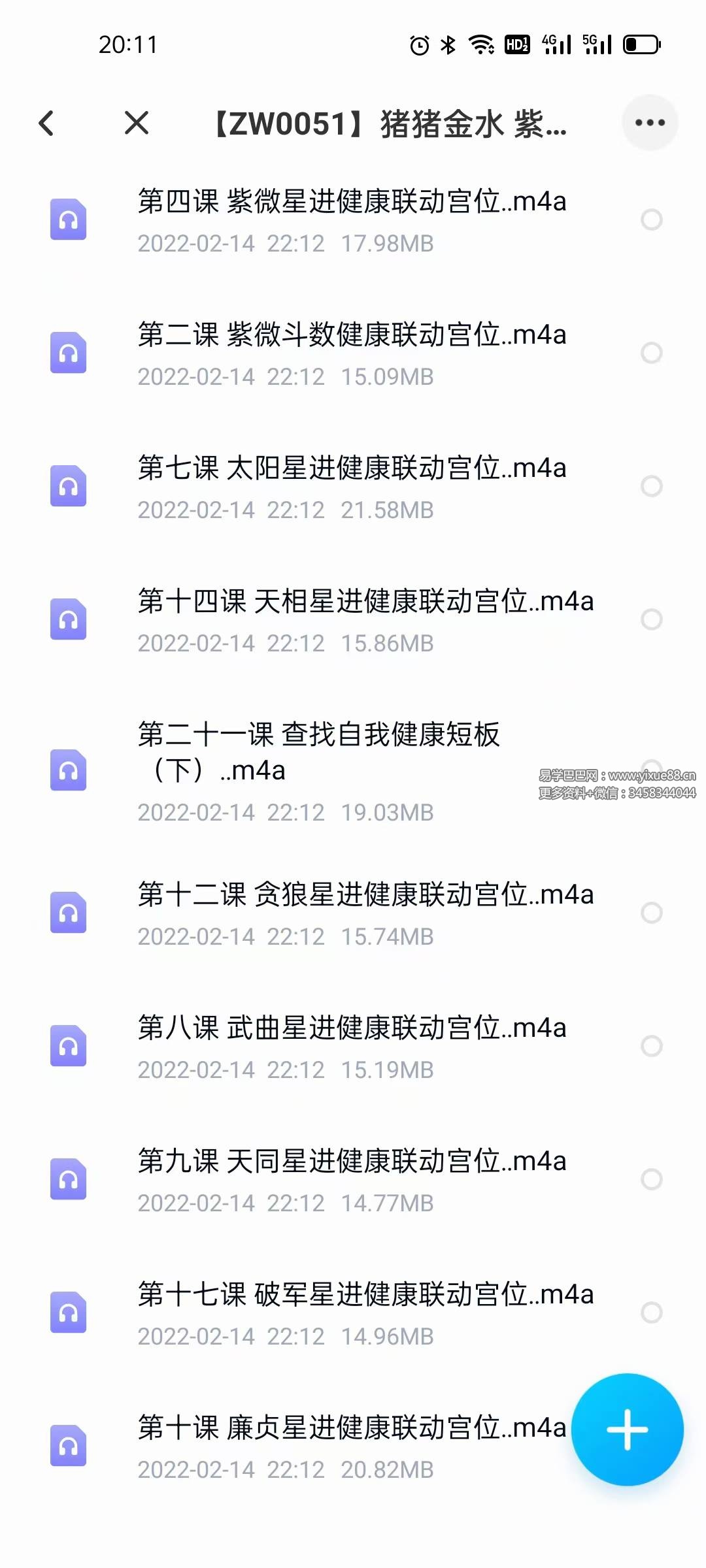This screenshot has width=706, height=1568.
Task: Select the checkbox for 第七课 太阳星
Action: coord(651,486)
